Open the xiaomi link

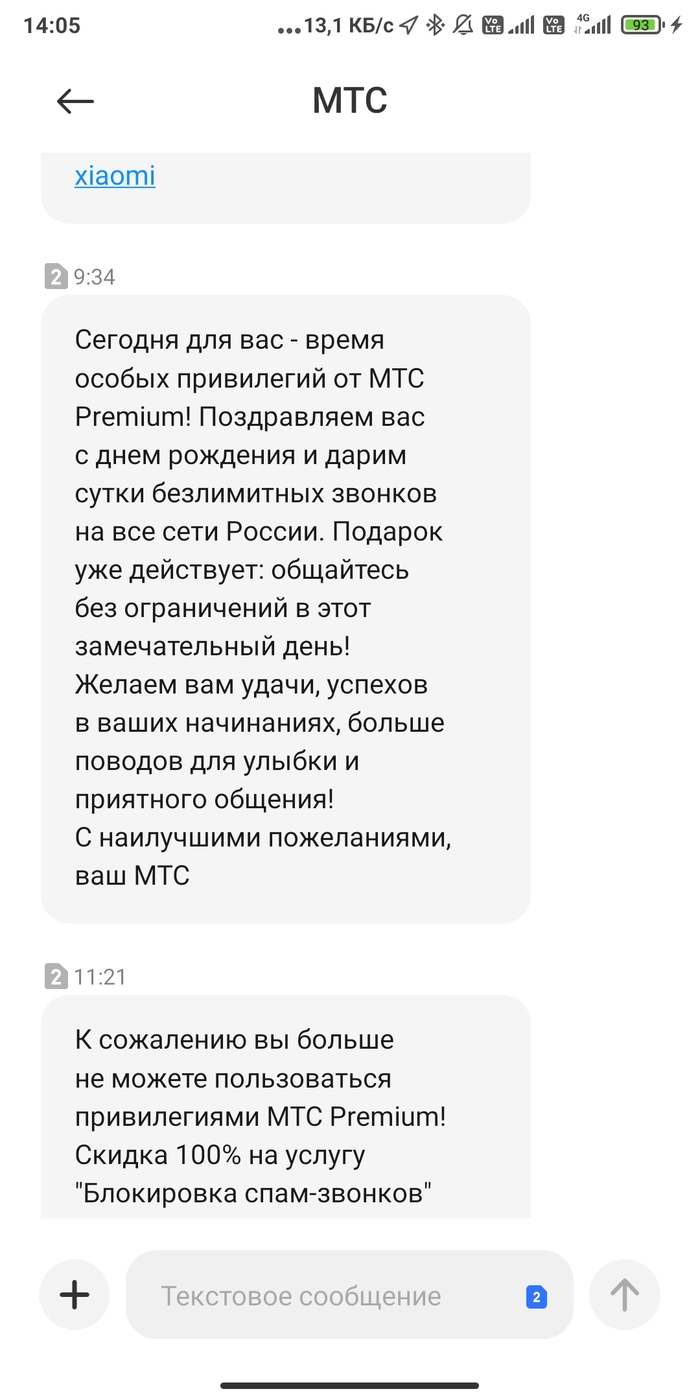click(x=115, y=177)
